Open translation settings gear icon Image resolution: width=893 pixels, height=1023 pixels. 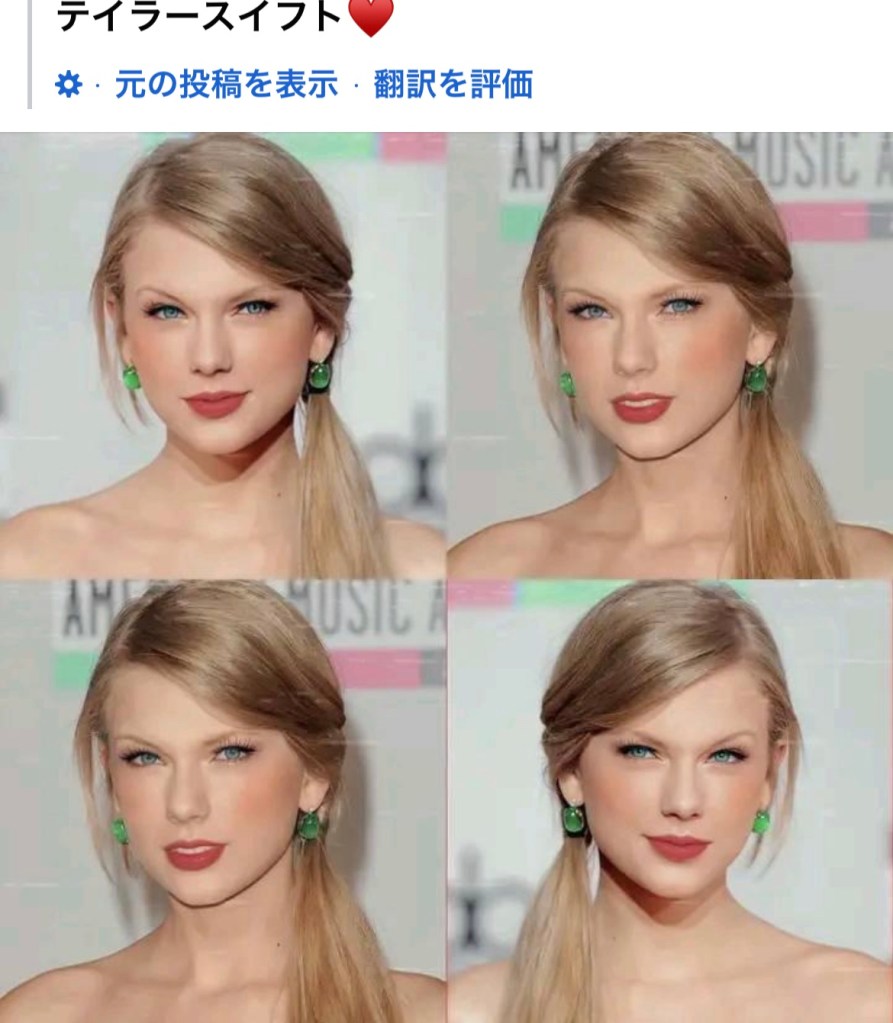point(68,85)
